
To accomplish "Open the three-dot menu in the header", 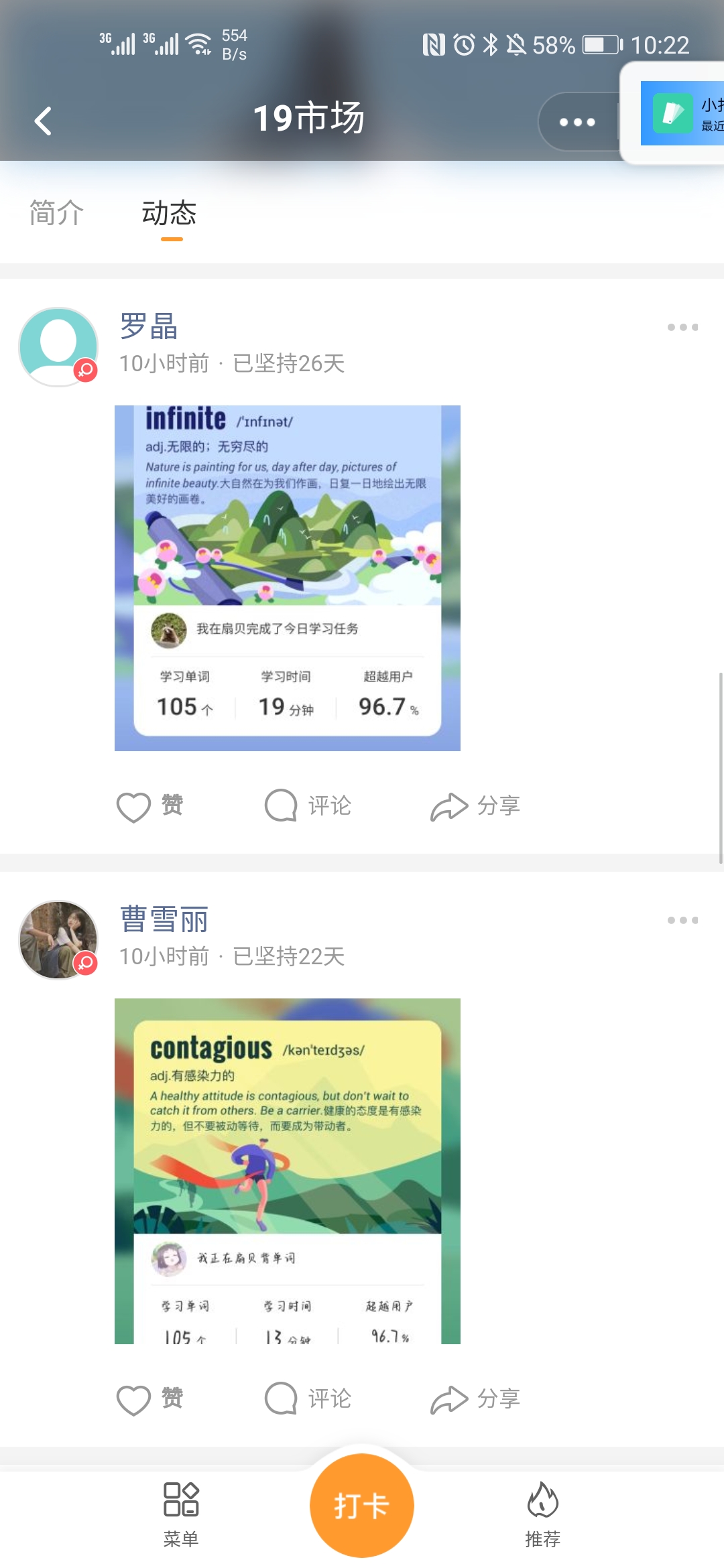I will [577, 122].
